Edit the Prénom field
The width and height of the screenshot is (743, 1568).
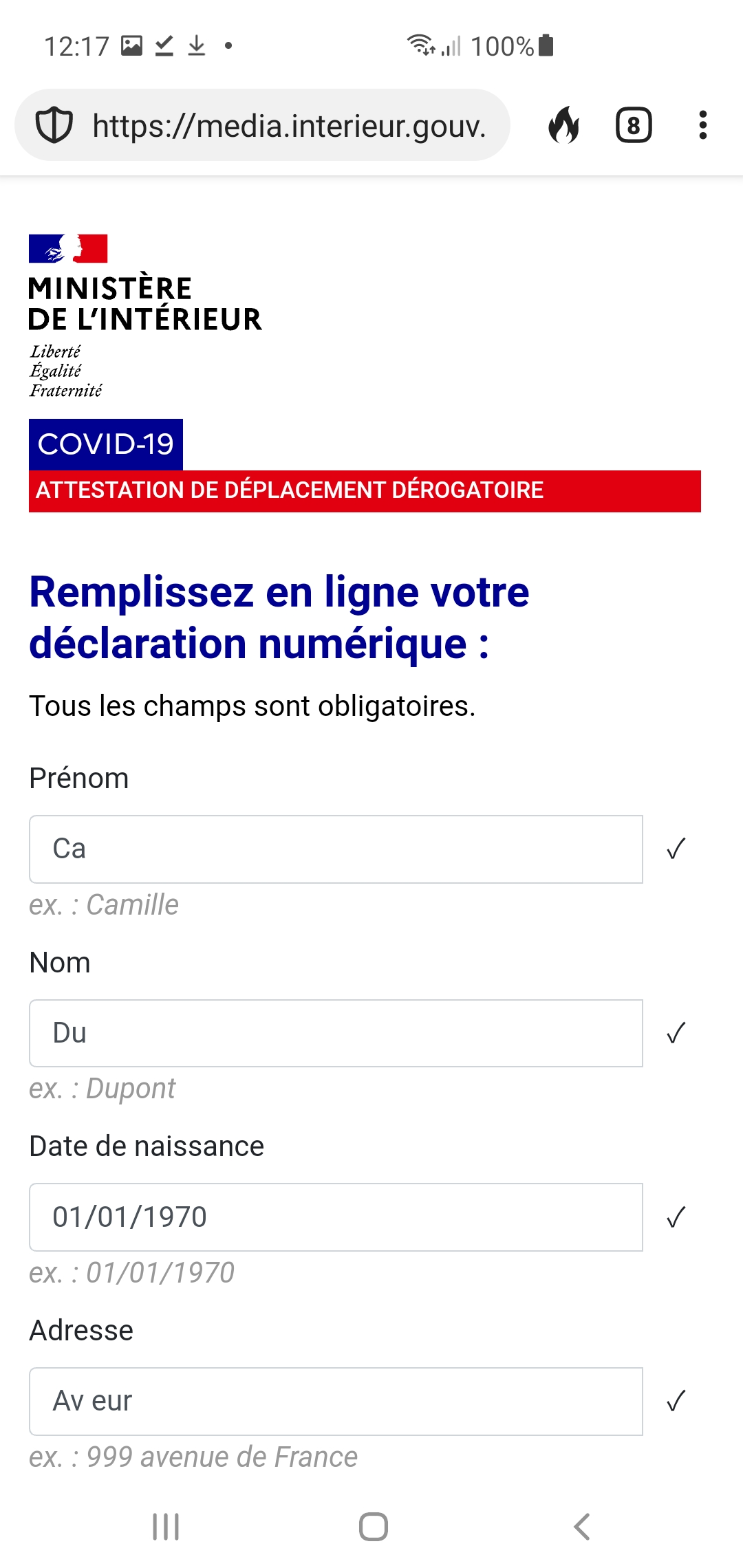click(336, 849)
